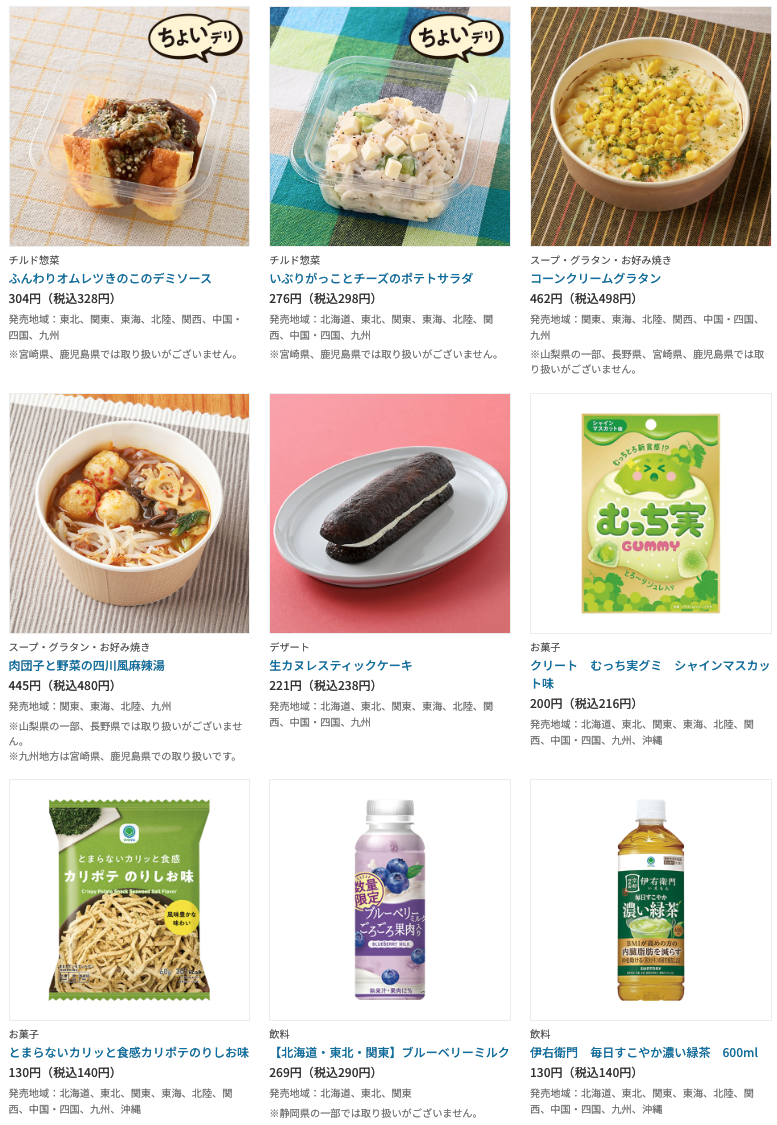777x1125 pixels.
Task: Open the むっち実グミ シャインマスカット味 link
Action: [649, 674]
